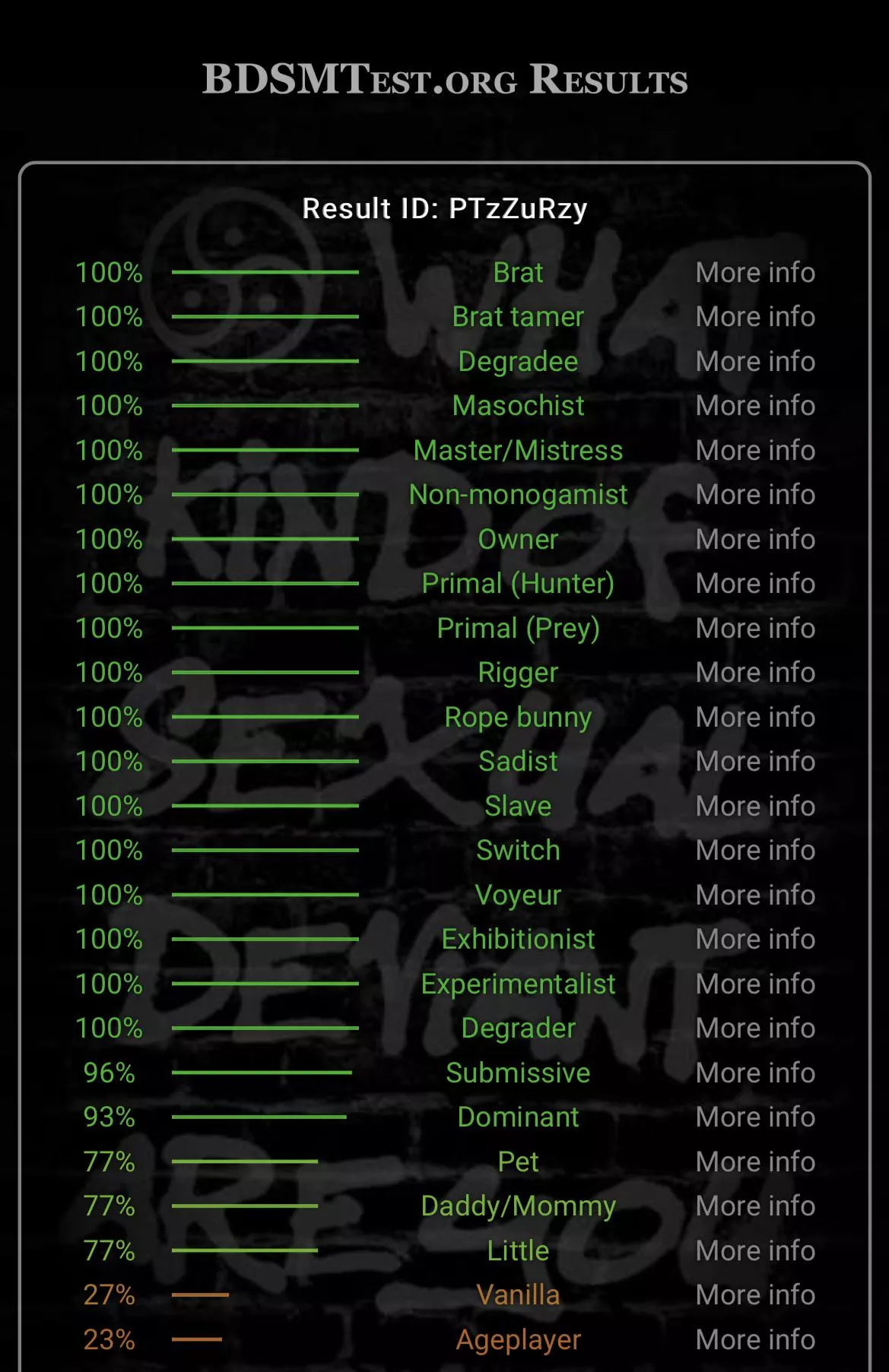Tap More info beside Vanilla
Screen dimensions: 889x1372
click(754, 1295)
